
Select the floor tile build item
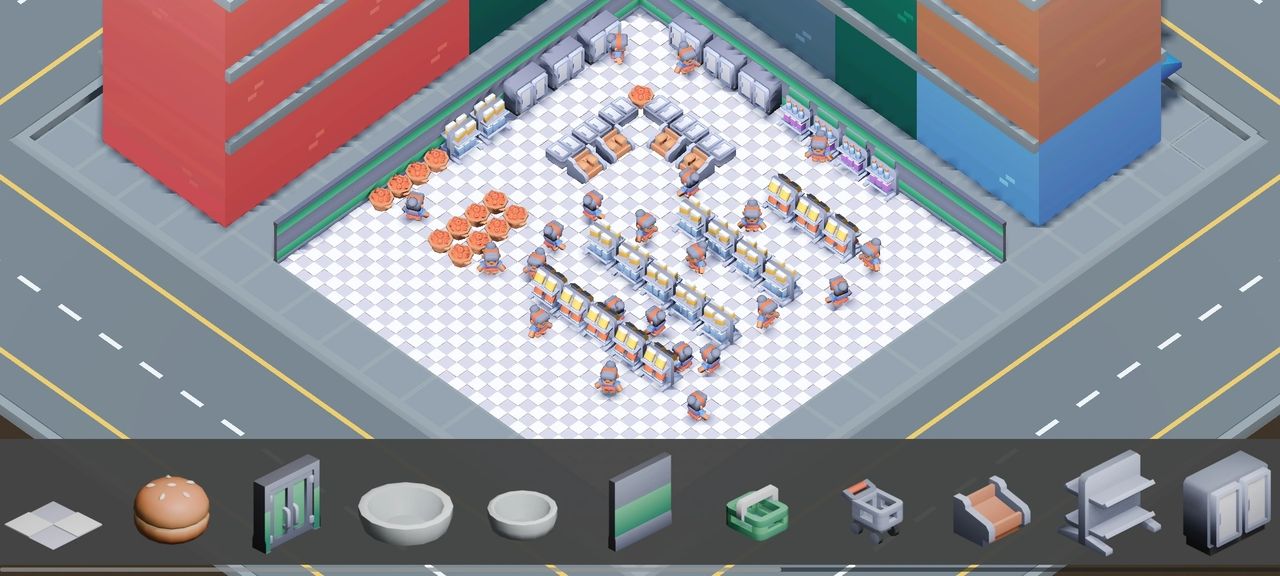(x=54, y=521)
